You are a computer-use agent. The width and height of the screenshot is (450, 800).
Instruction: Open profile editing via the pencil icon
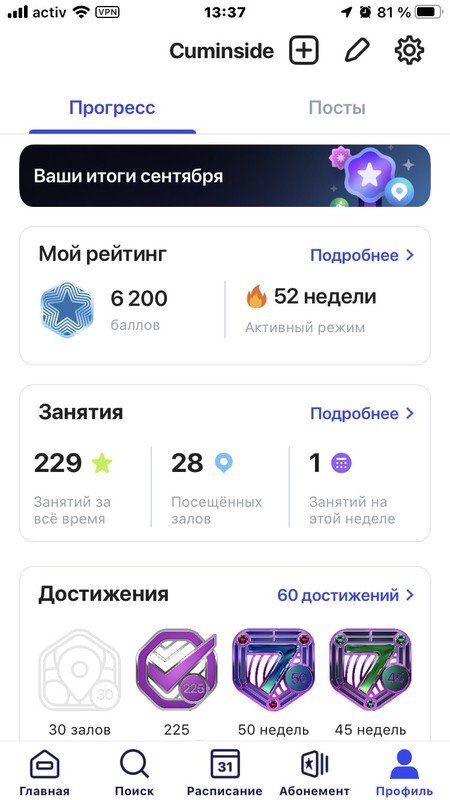coord(357,51)
